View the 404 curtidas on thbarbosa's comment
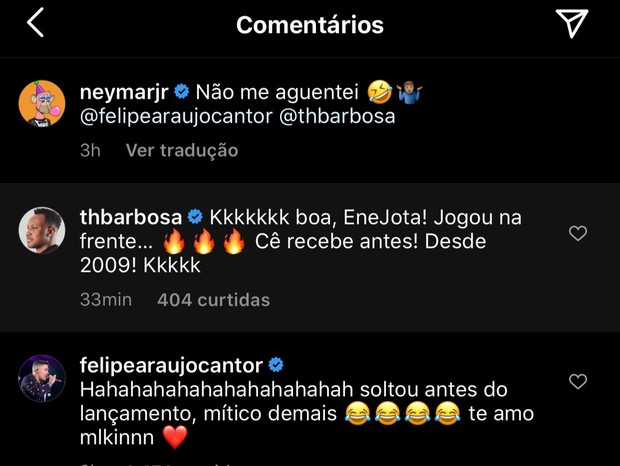Screen dimensions: 620x466 [213, 299]
